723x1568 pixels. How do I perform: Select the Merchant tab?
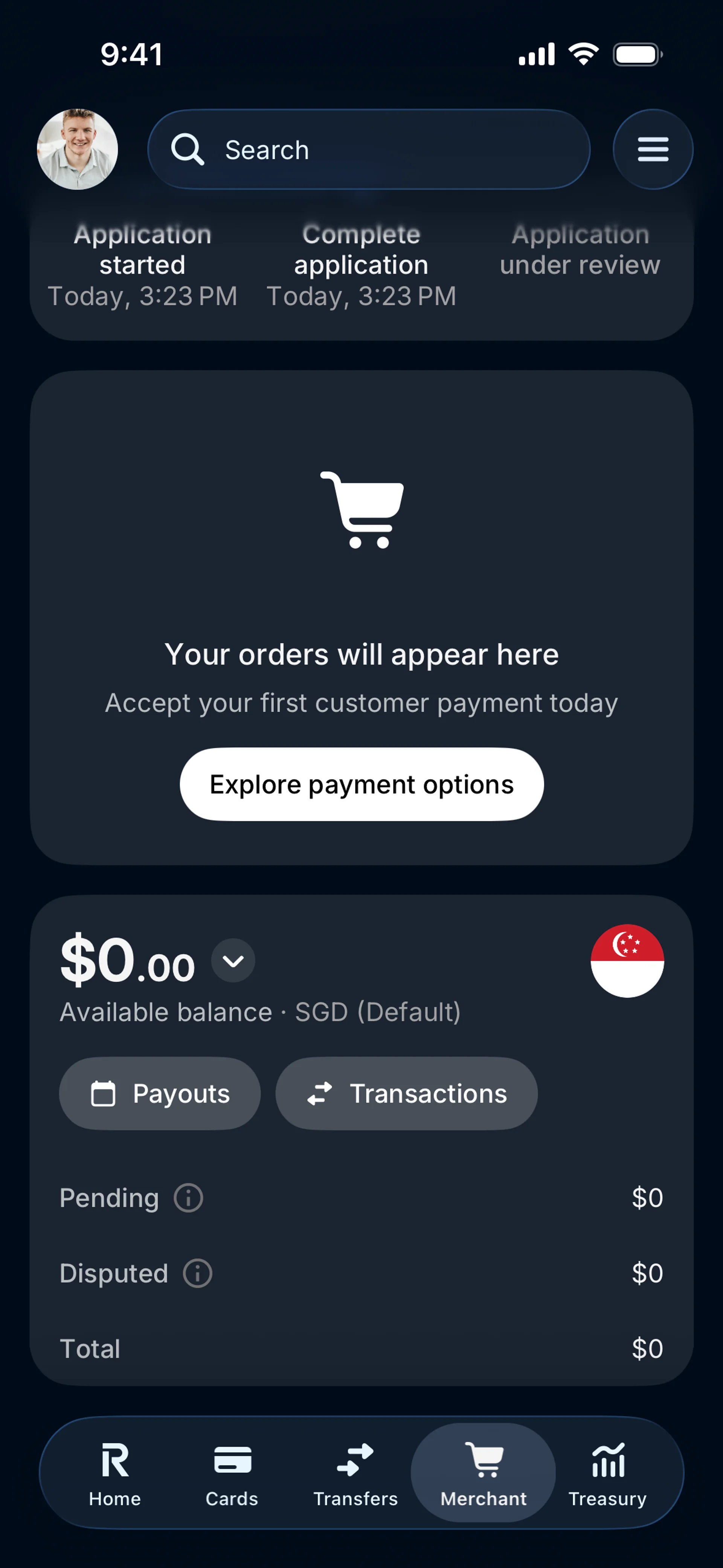tap(483, 1473)
